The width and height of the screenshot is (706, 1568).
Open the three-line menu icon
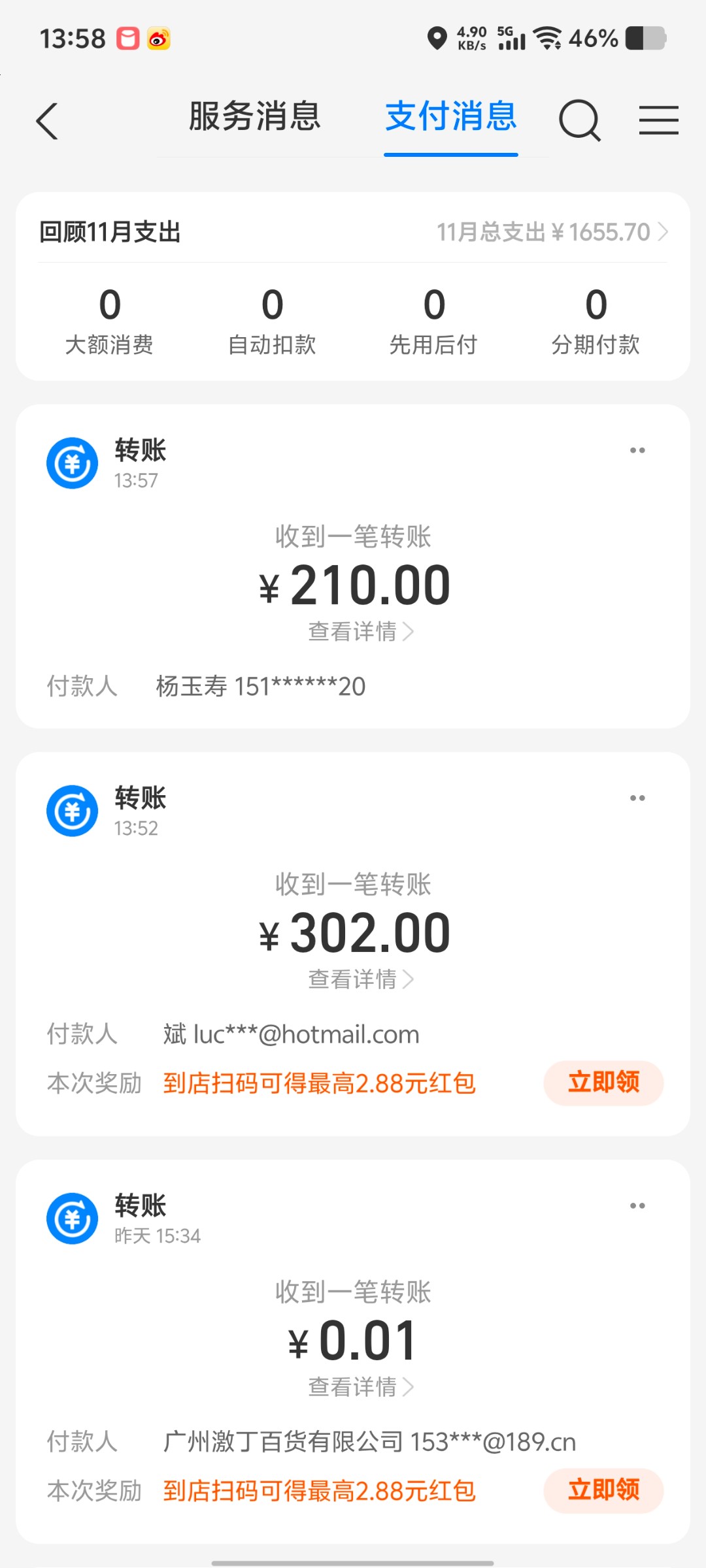pyautogui.click(x=658, y=120)
